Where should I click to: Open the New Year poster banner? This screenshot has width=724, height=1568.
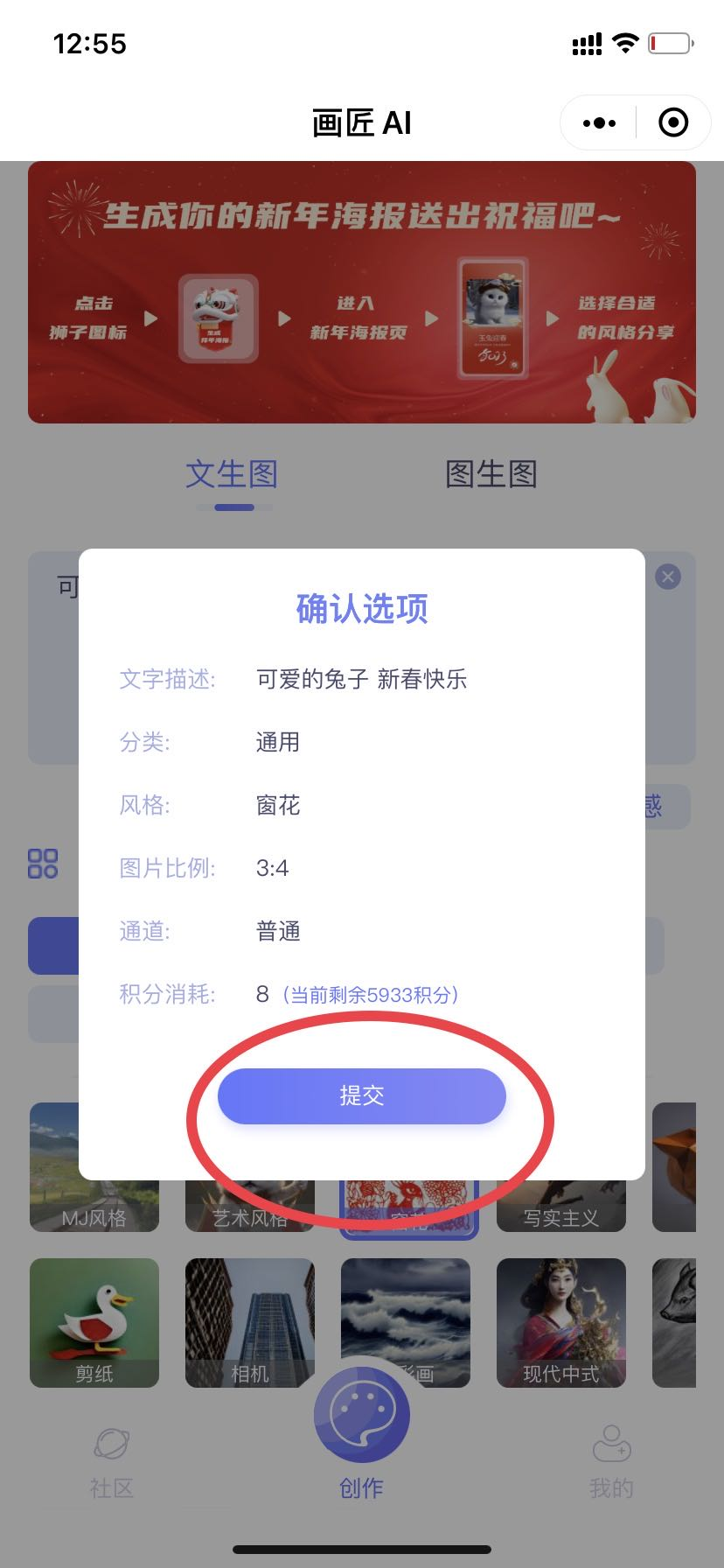(362, 292)
